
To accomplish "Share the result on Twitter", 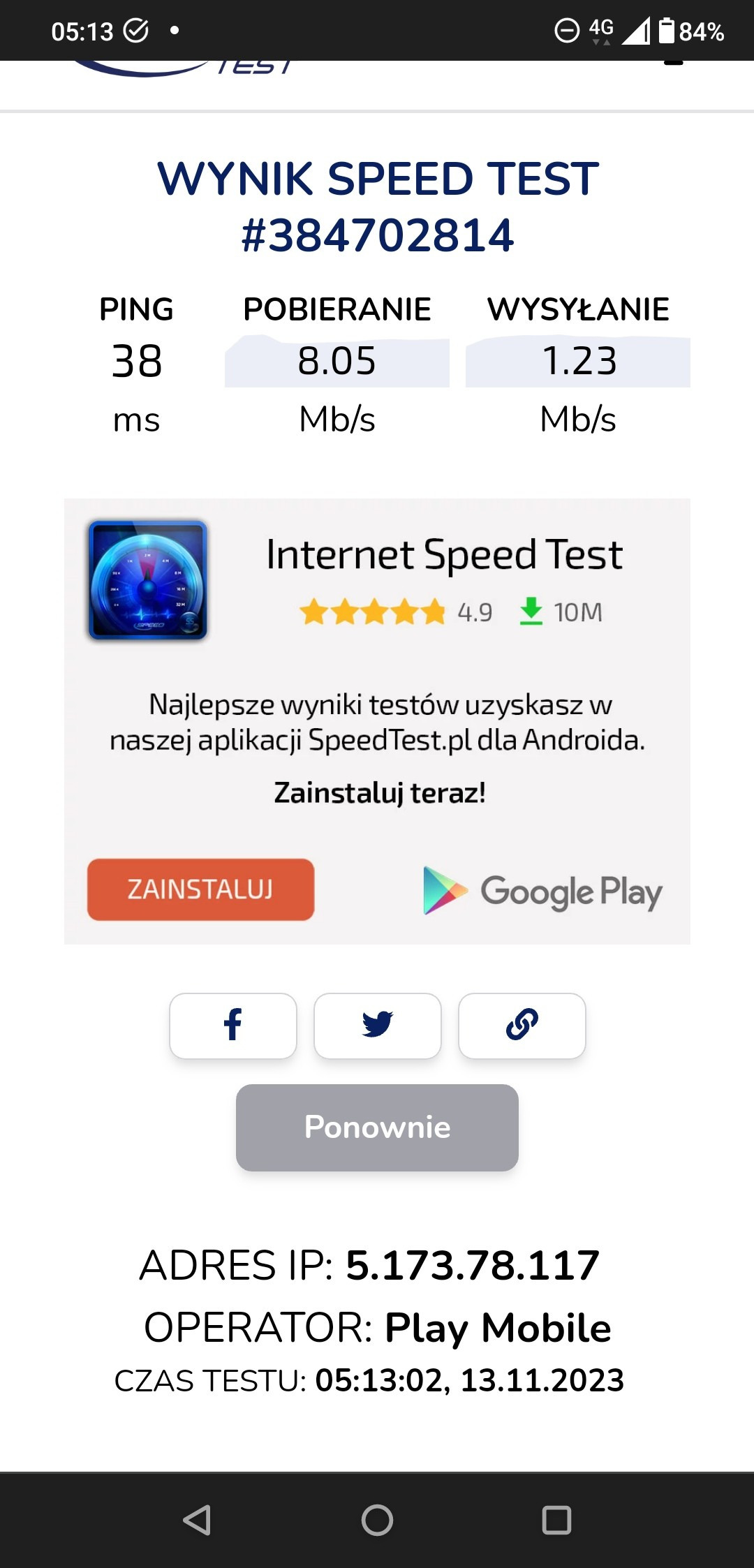I will (377, 1026).
